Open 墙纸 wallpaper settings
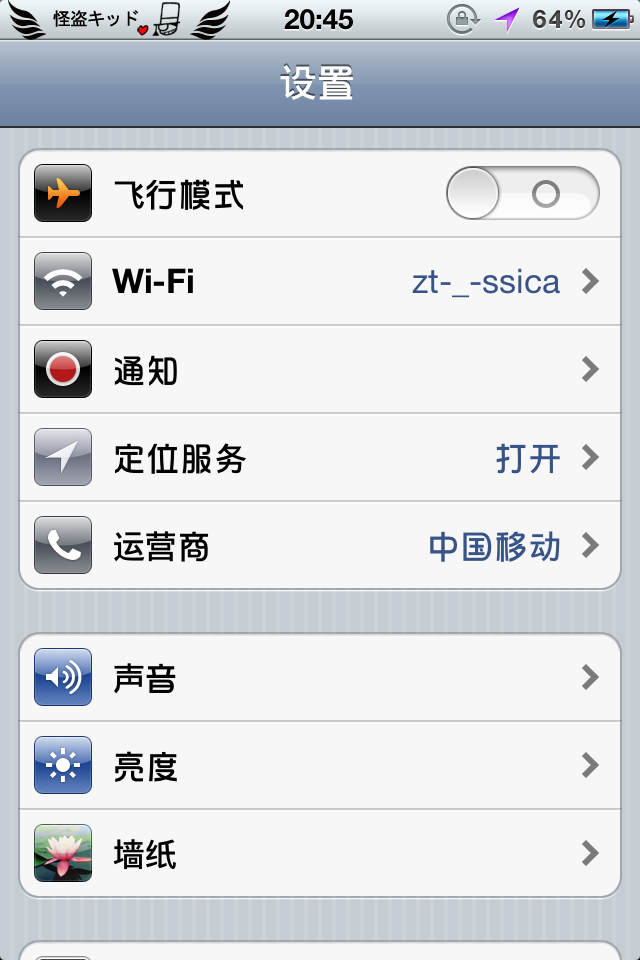Viewport: 640px width, 960px height. 320,853
